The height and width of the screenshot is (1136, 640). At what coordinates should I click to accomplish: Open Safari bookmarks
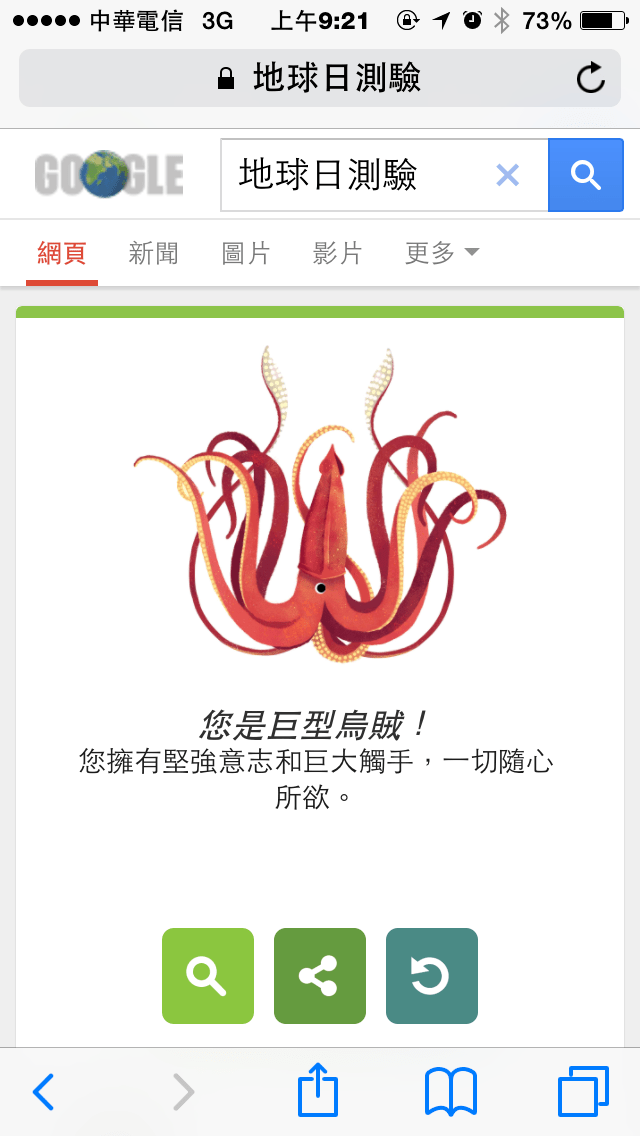[451, 1091]
